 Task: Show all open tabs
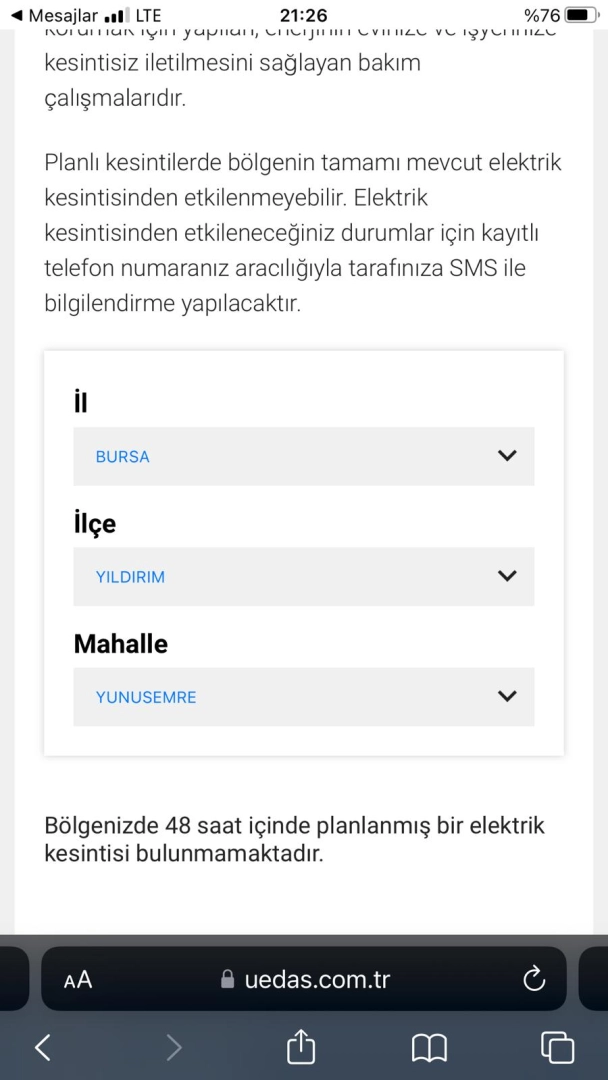coord(557,1047)
